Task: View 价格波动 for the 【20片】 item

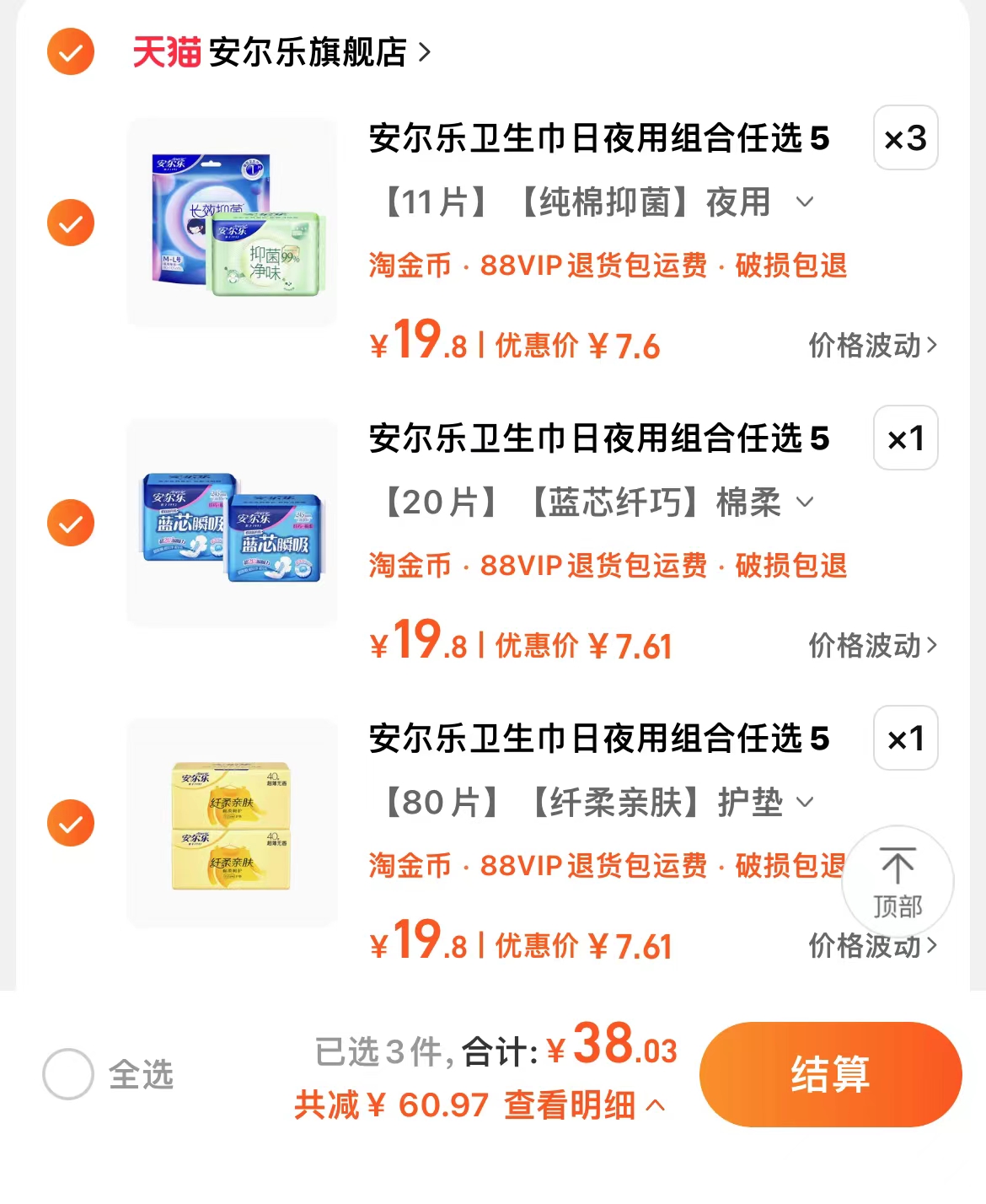Action: click(872, 646)
